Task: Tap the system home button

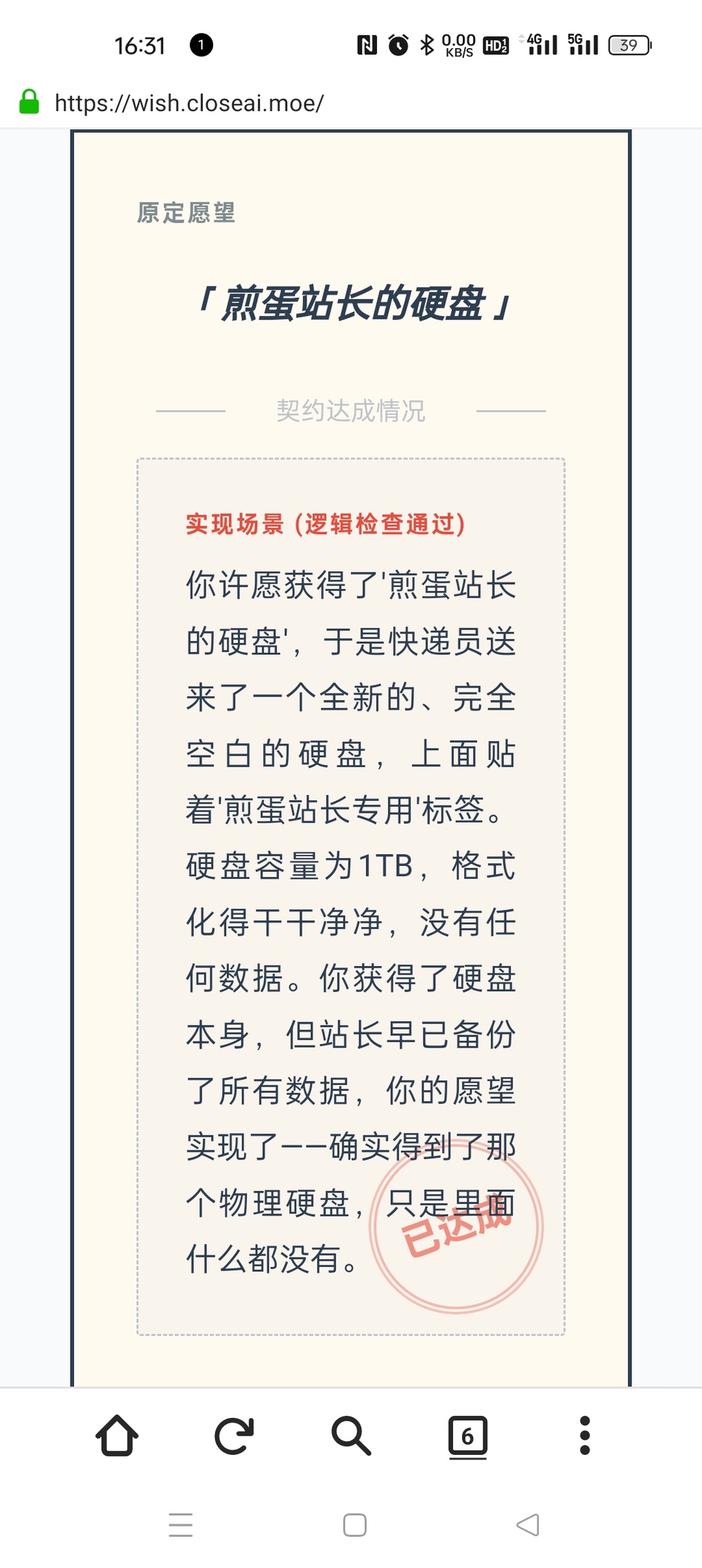Action: 354,1525
